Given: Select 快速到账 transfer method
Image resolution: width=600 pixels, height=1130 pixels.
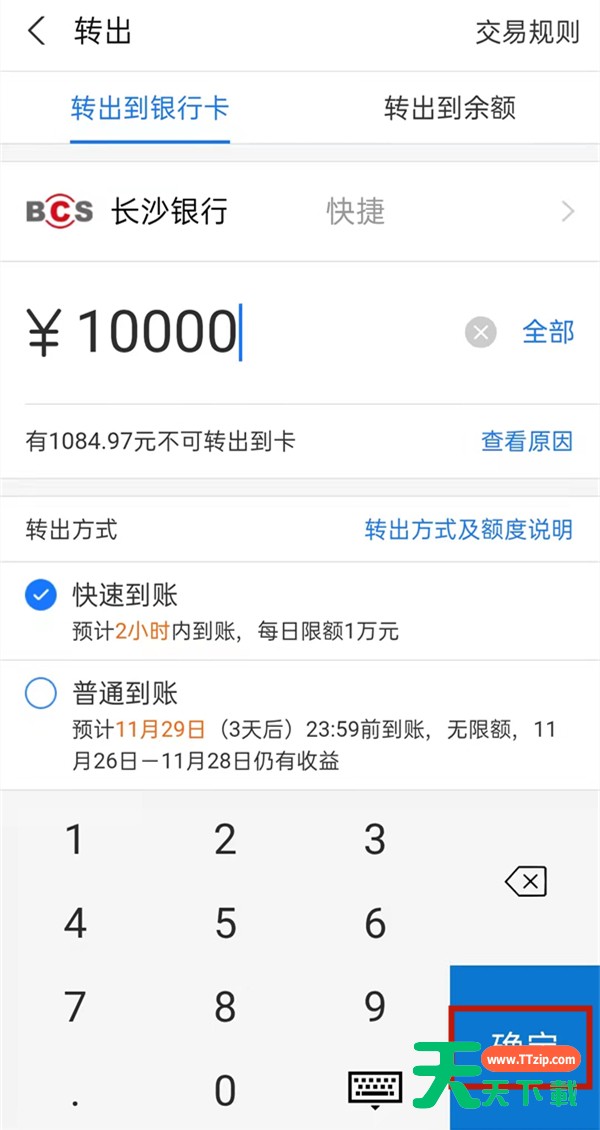Looking at the screenshot, I should click(x=300, y=611).
